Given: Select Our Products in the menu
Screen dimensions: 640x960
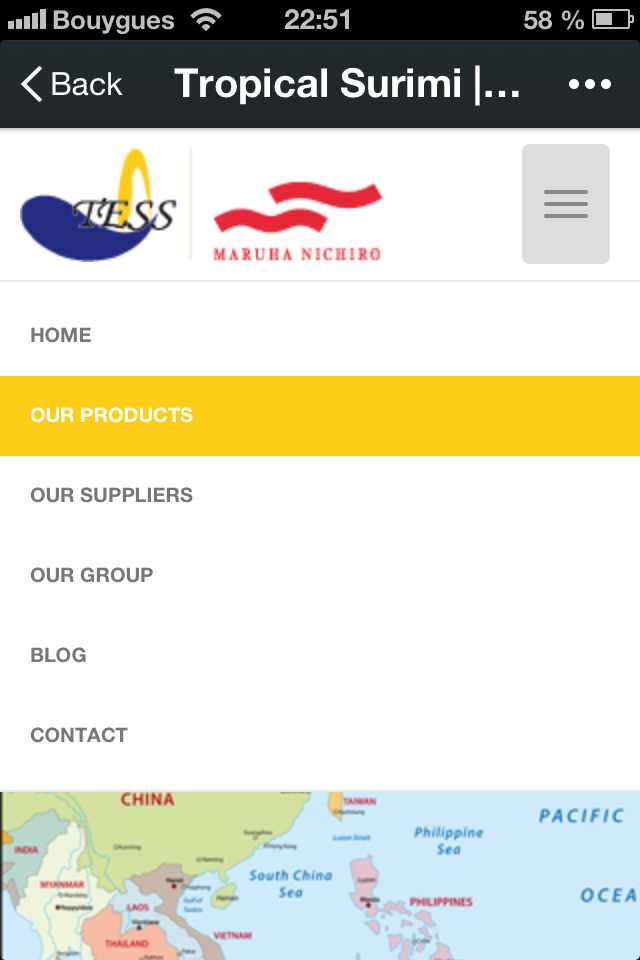Looking at the screenshot, I should (112, 415).
